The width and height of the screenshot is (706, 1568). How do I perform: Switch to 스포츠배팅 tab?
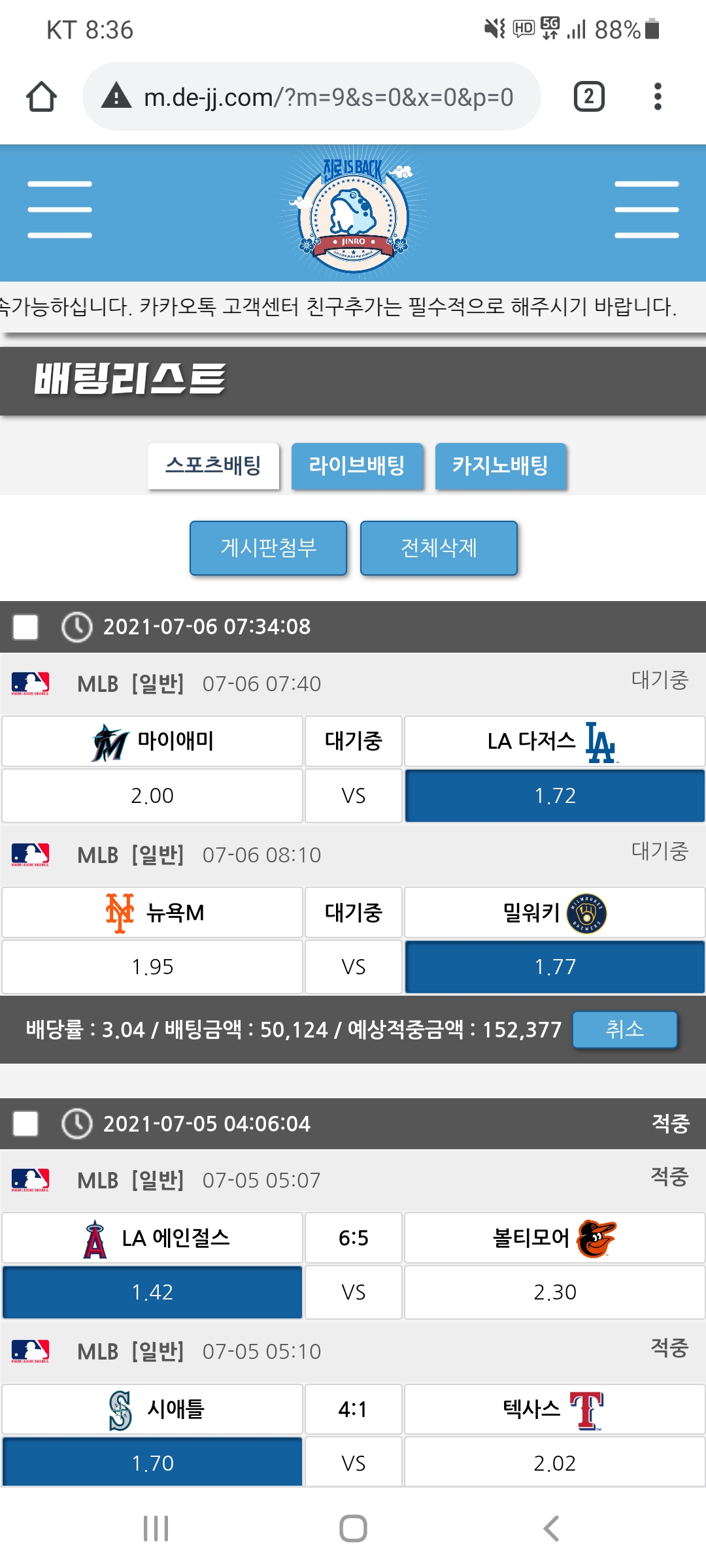click(213, 466)
